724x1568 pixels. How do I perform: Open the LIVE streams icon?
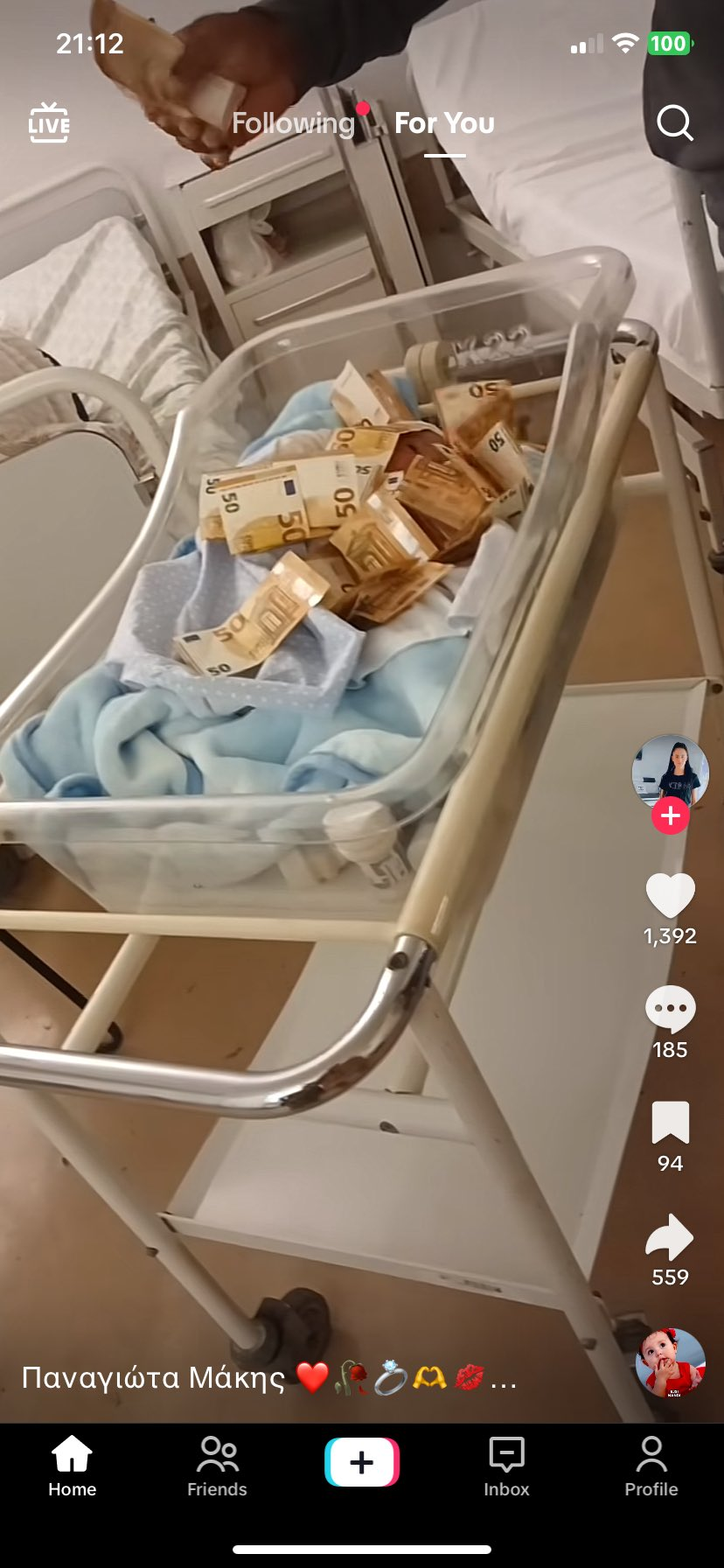49,122
